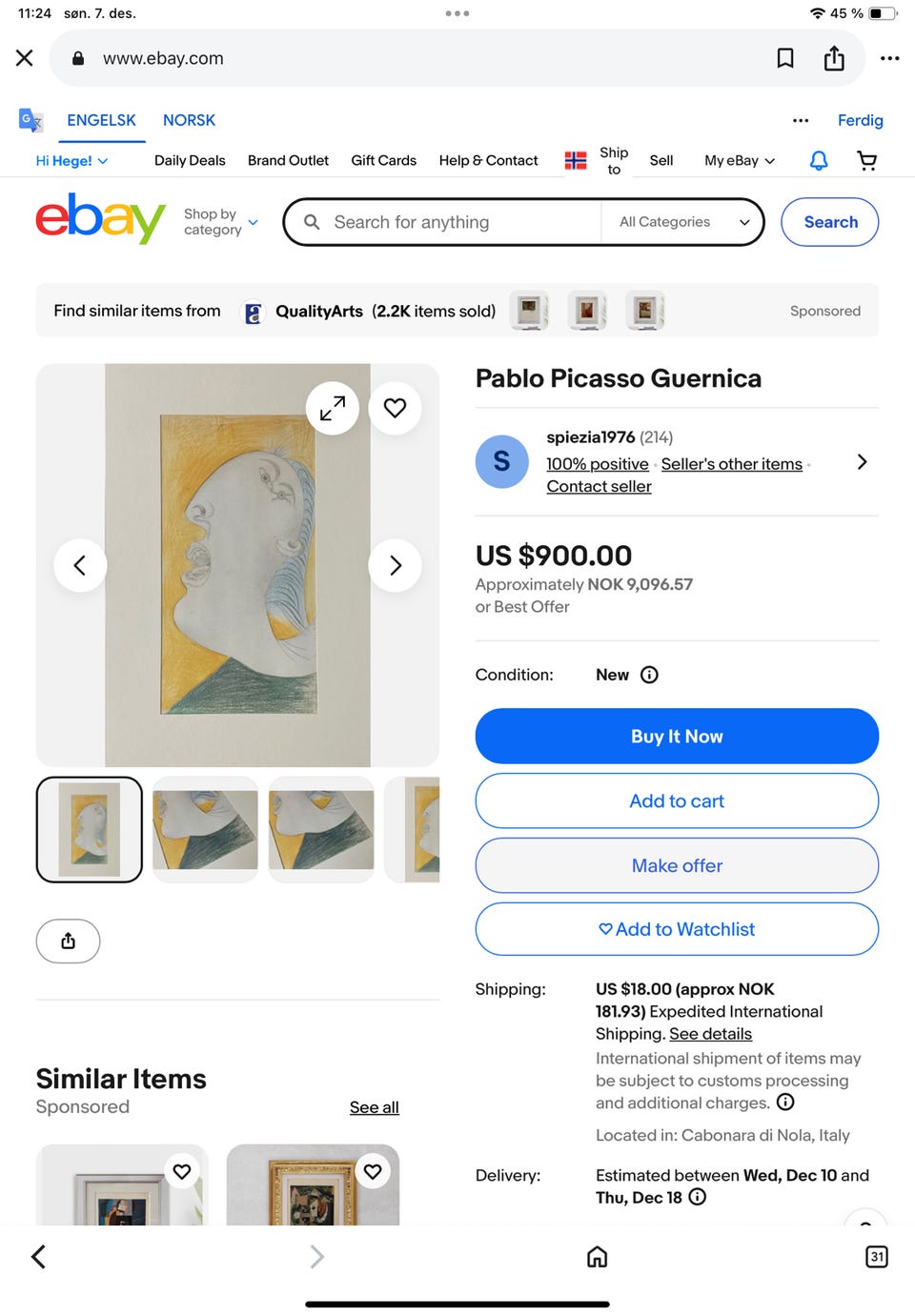The image size is (915, 1316).
Task: Open the My eBay dropdown
Action: point(738,160)
